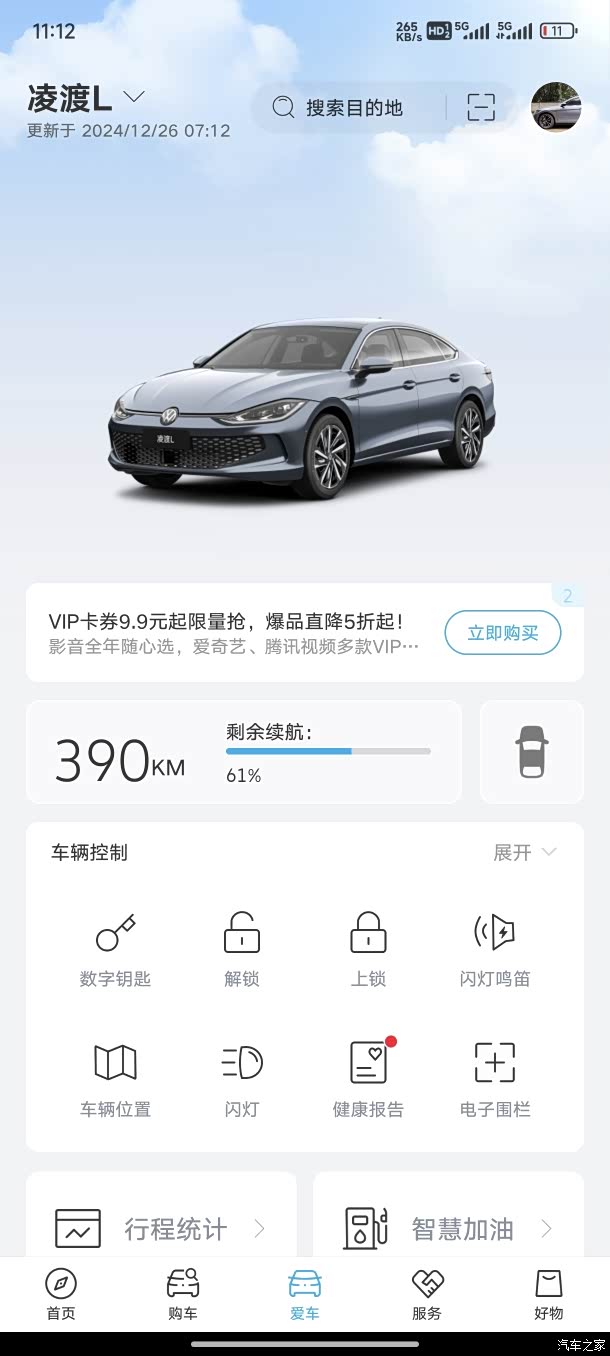Tap 解锁 to unlock the car

[242, 949]
